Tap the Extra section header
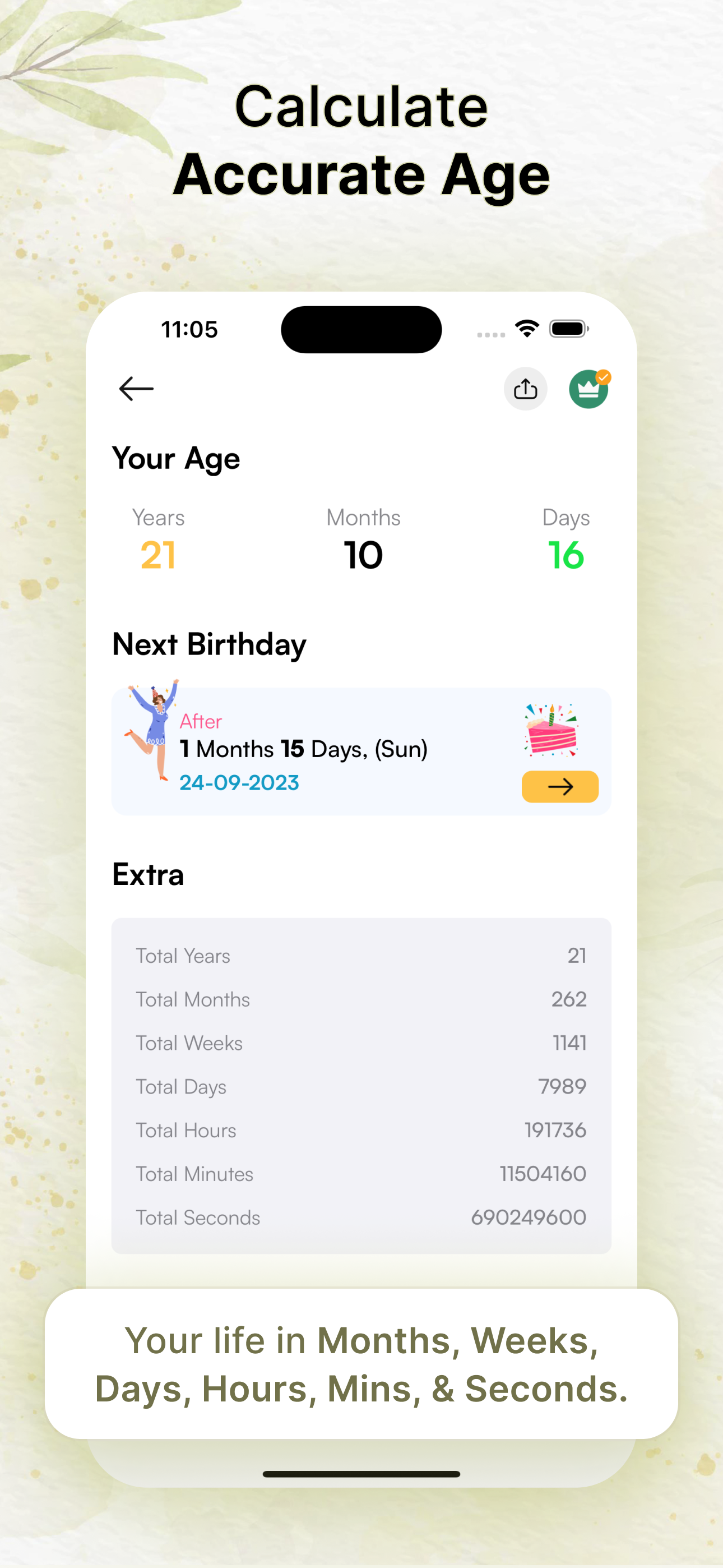Screen dimensions: 723x1568 click(147, 875)
